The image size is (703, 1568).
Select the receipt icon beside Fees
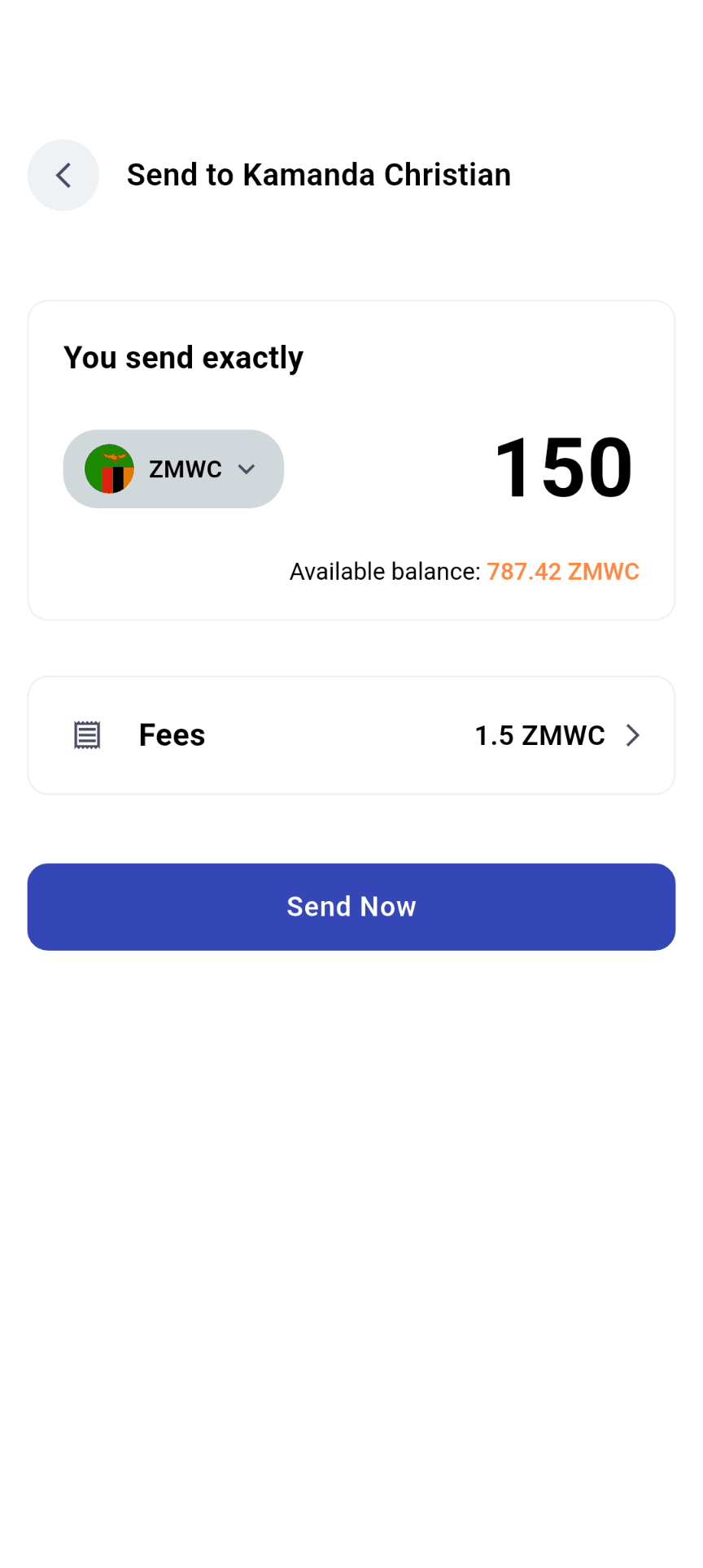(87, 734)
